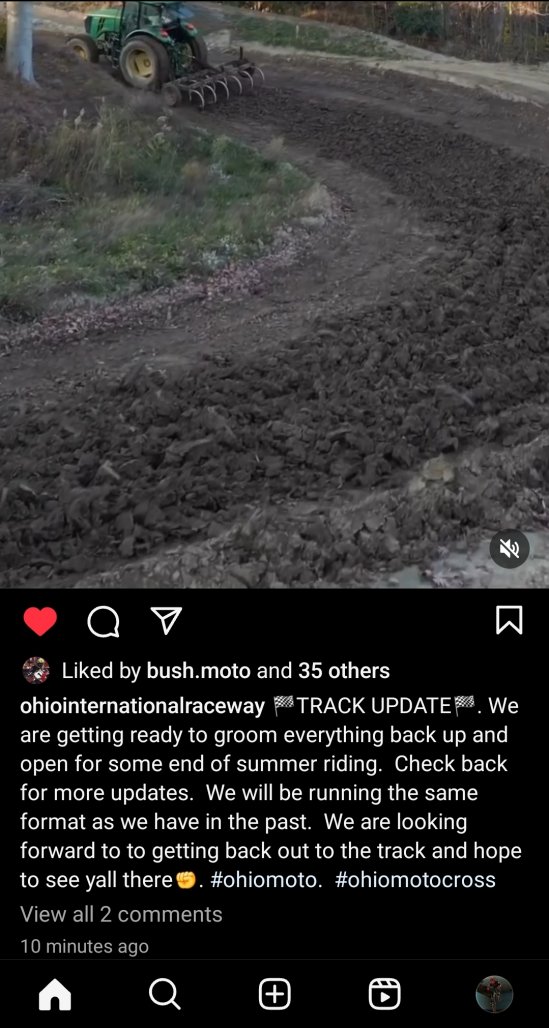This screenshot has width=549, height=1028.
Task: Create a new post with plus icon
Action: tap(275, 995)
